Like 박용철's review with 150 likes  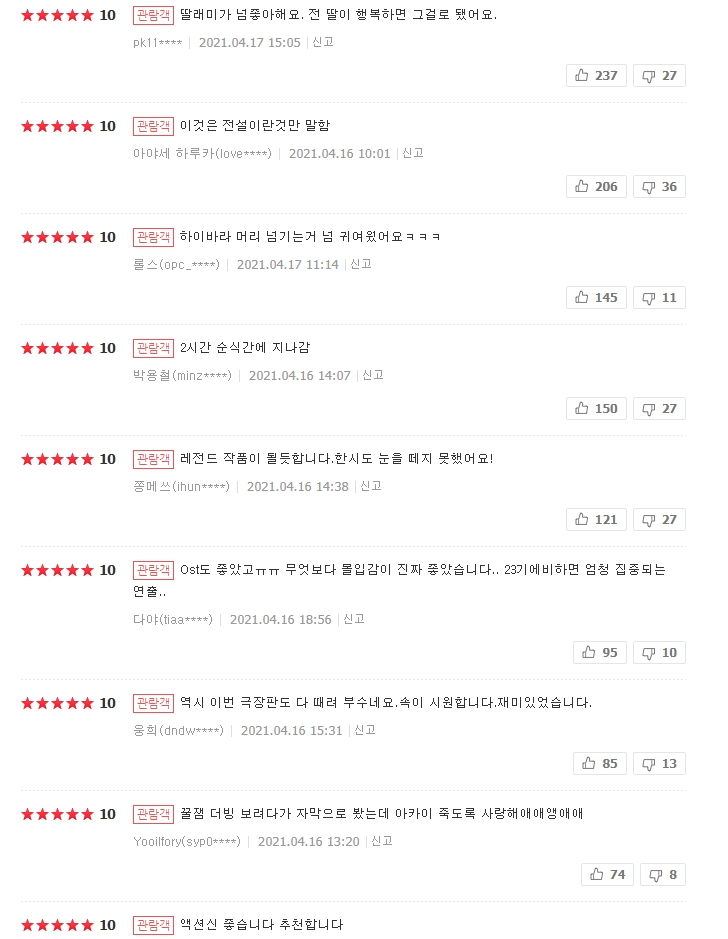(x=596, y=408)
